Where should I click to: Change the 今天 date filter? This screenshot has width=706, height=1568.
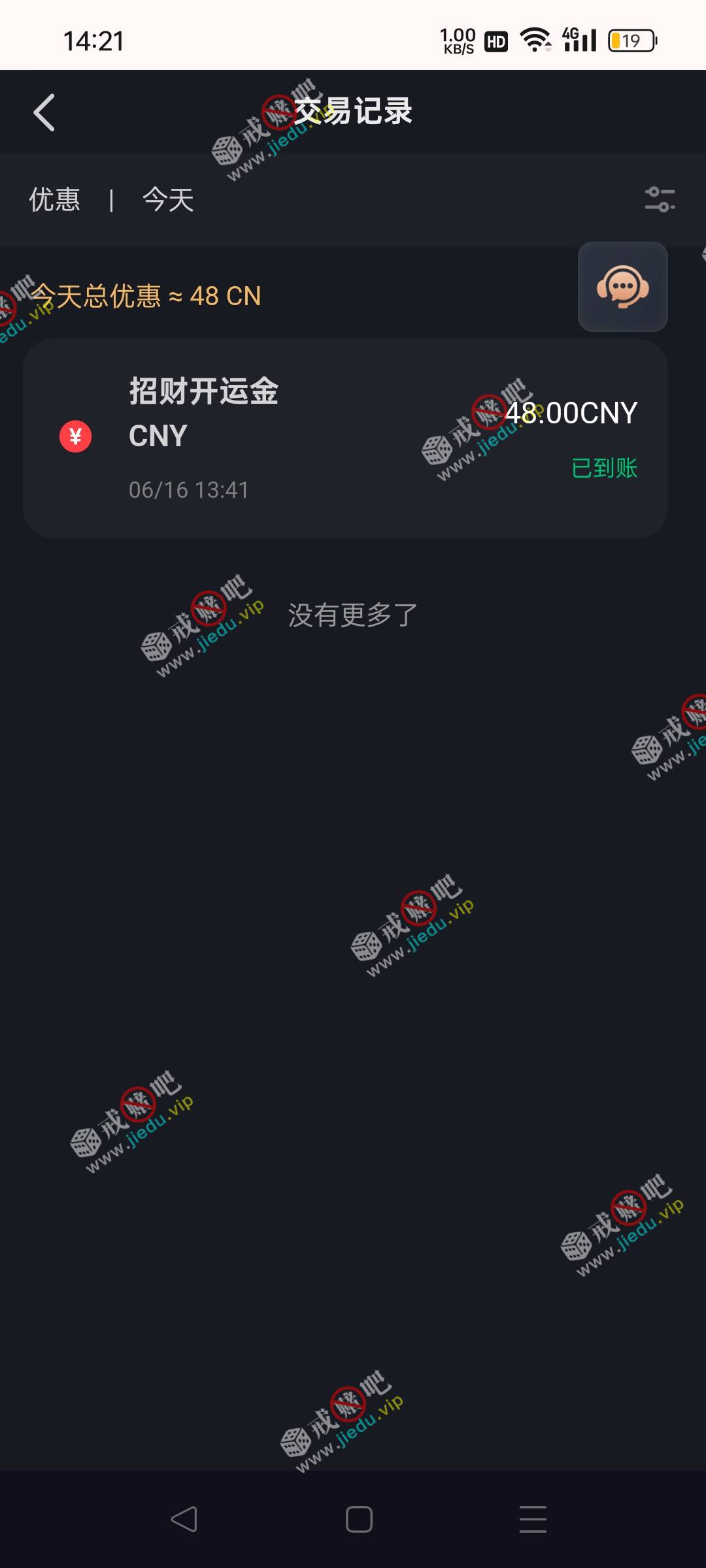168,199
